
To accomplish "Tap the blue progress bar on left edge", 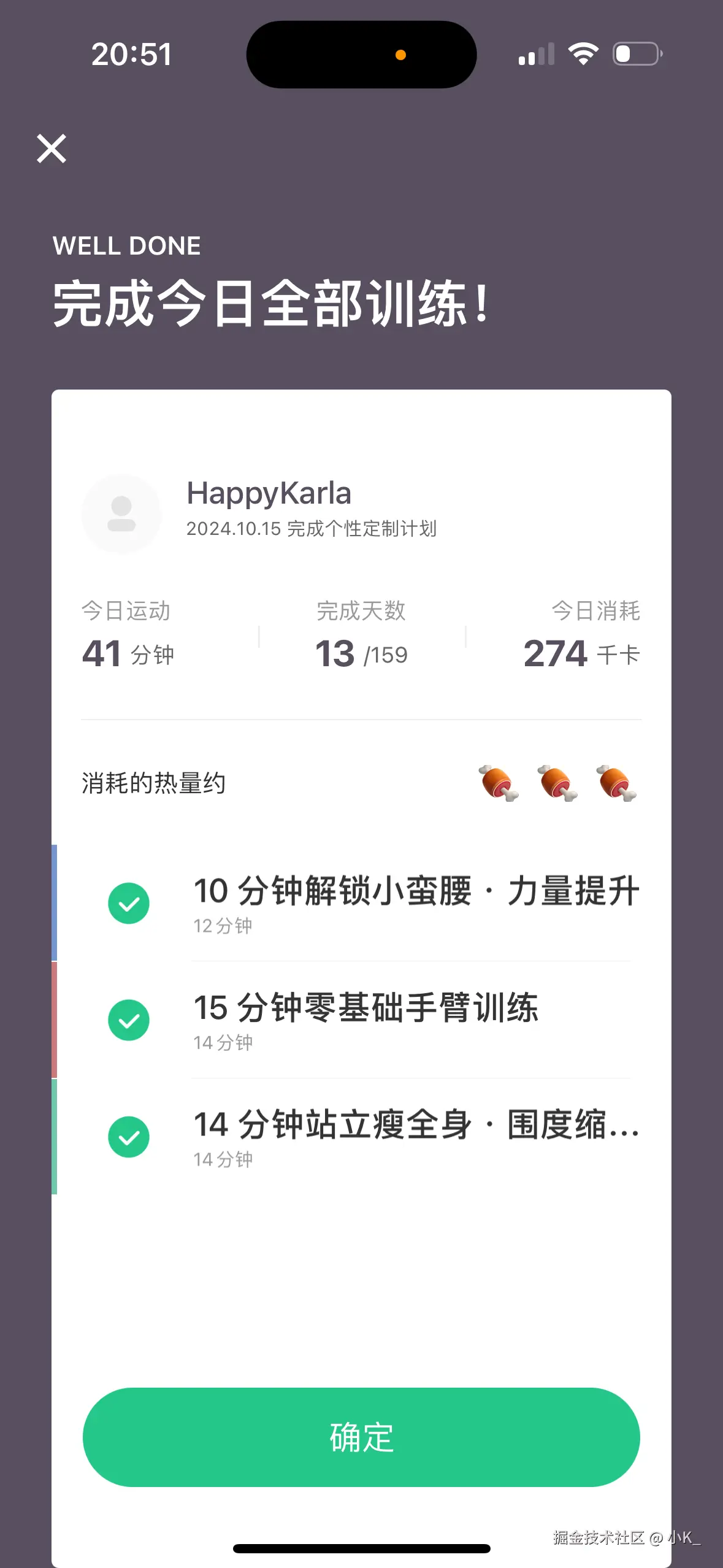I will pyautogui.click(x=55, y=902).
